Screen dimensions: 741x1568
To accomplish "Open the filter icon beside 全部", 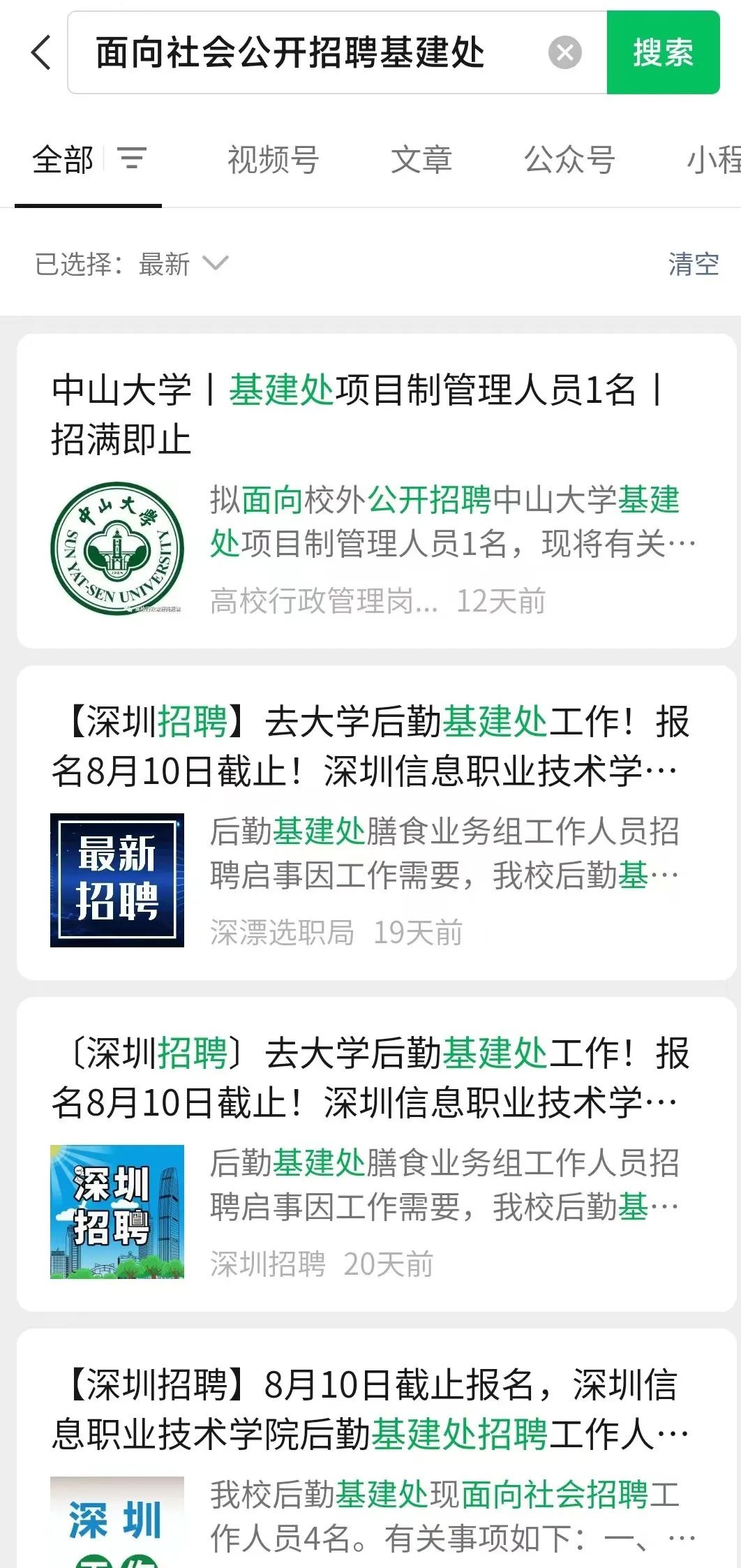I will 132,159.
